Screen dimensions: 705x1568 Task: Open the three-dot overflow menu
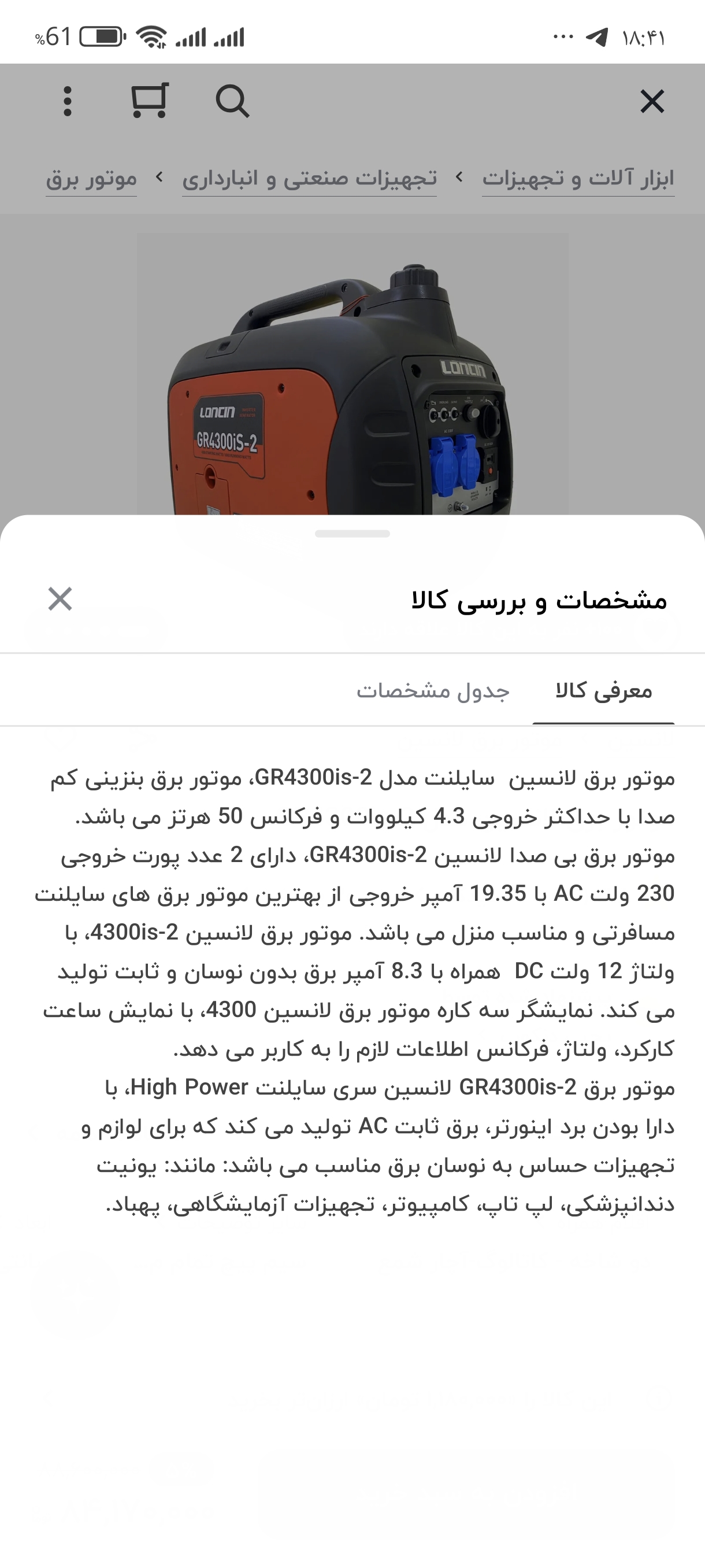68,101
